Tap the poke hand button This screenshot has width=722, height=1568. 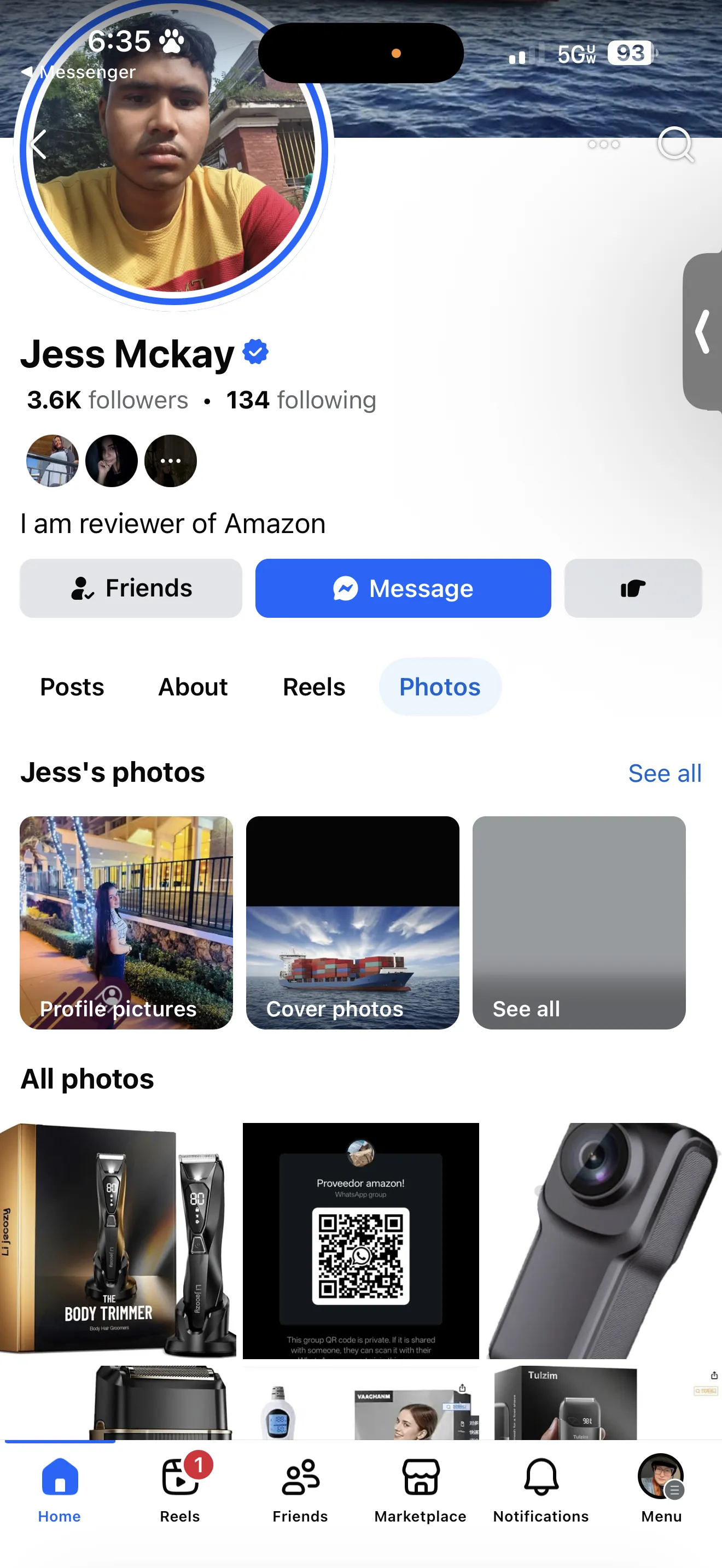point(632,588)
